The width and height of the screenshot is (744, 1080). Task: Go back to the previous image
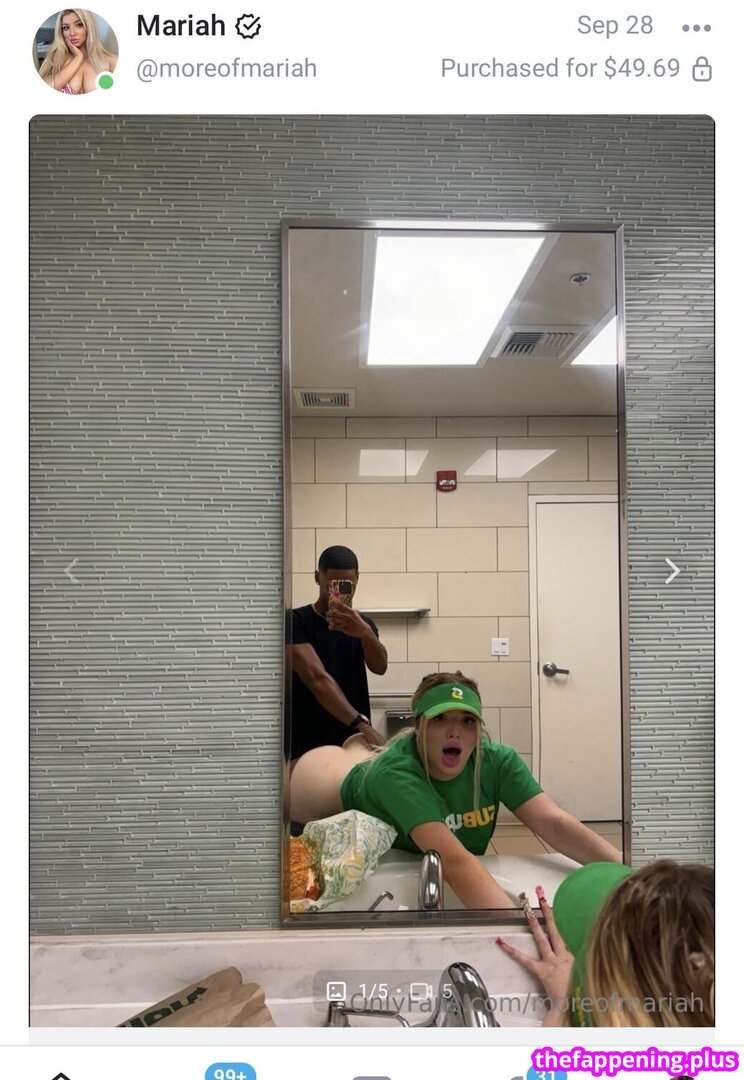(71, 571)
